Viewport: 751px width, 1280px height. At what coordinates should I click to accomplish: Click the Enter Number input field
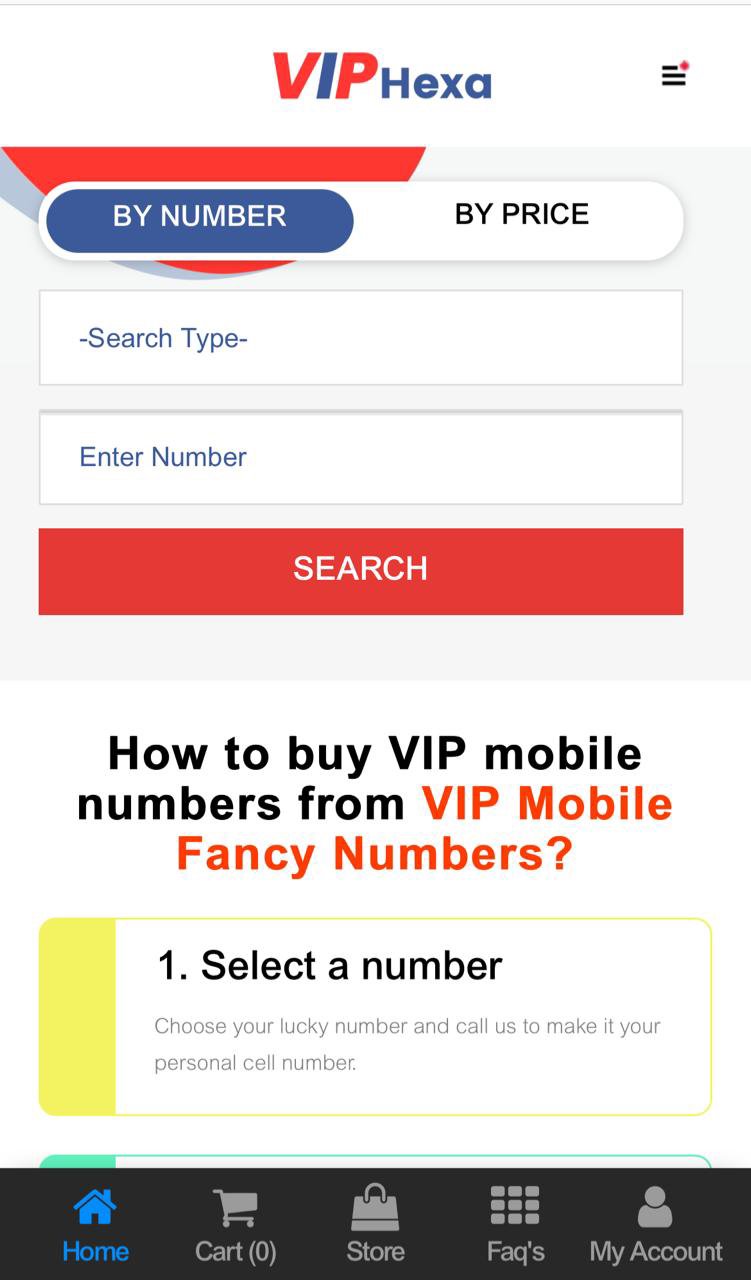360,457
